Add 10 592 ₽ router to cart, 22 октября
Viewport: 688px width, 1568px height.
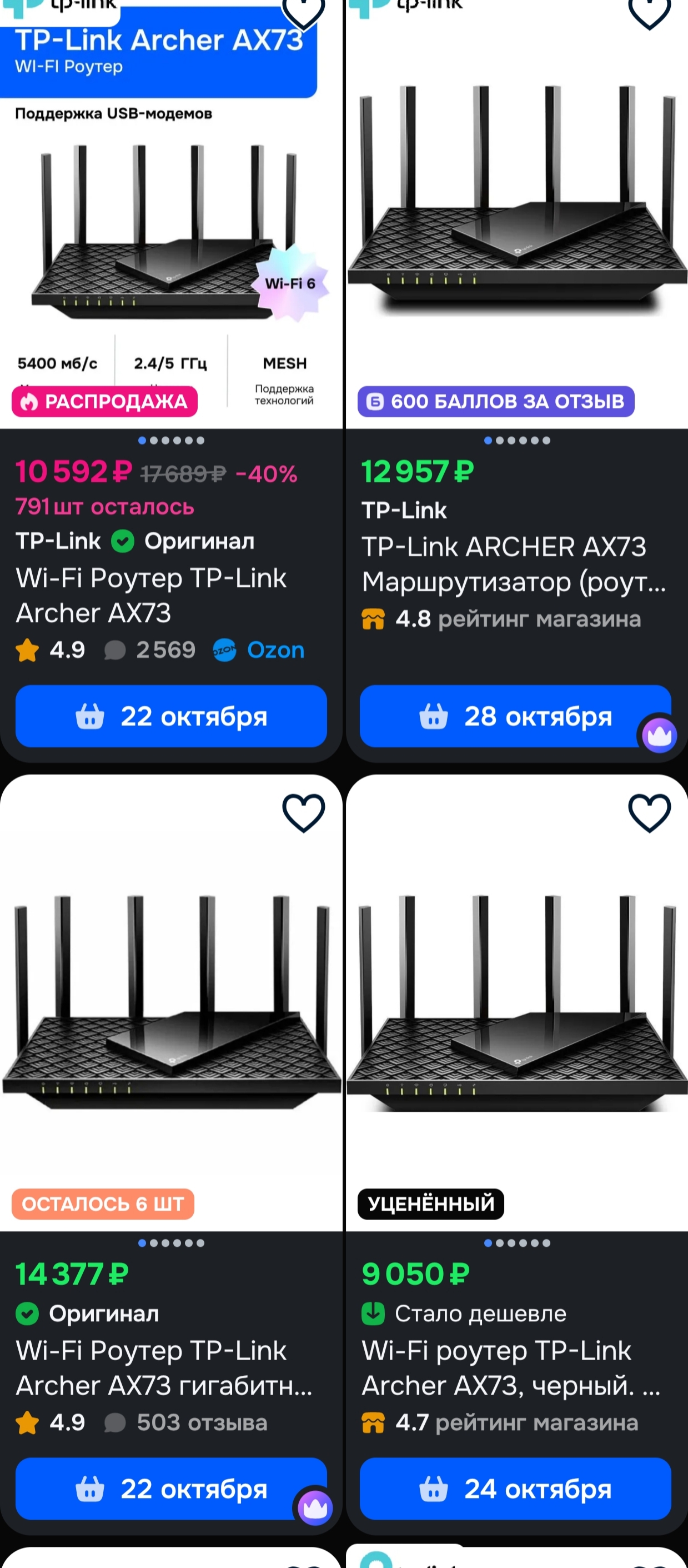coord(171,716)
